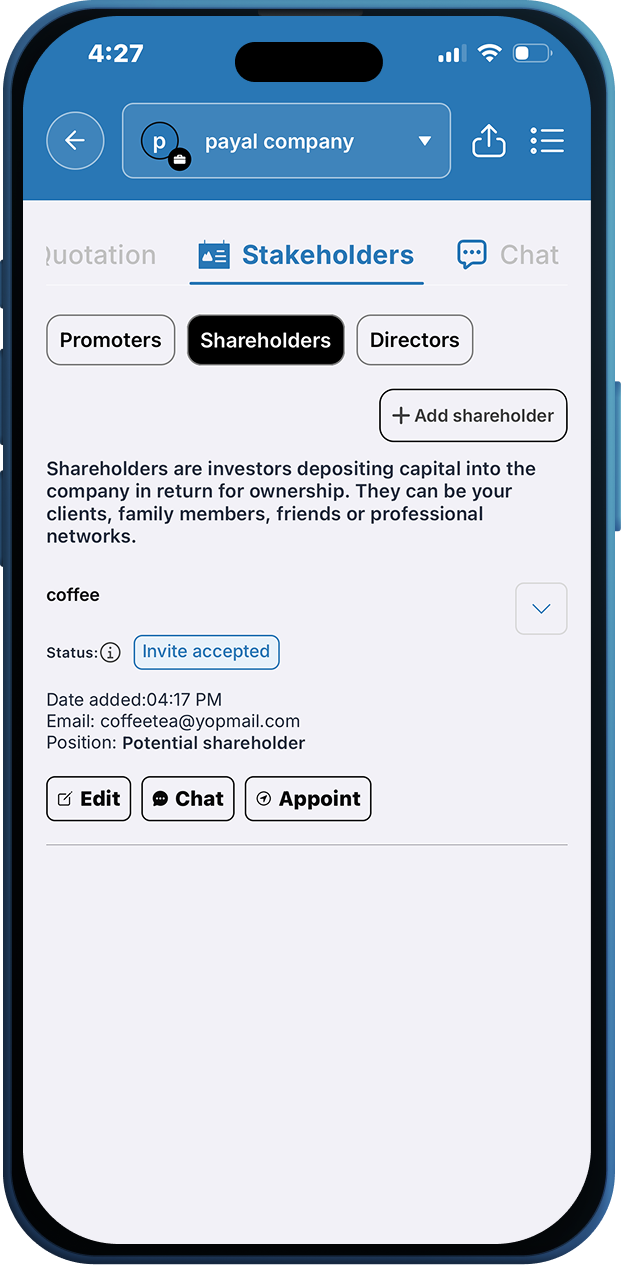View the Directors list

(x=414, y=340)
